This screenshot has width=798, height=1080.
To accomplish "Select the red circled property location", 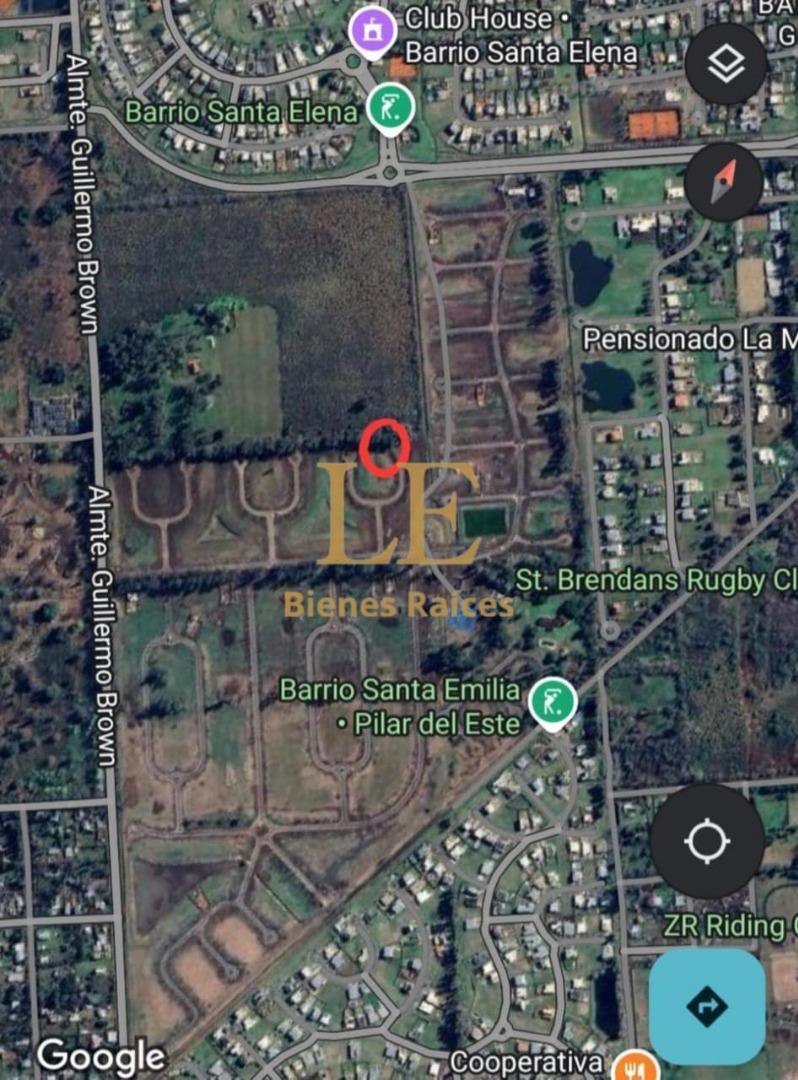I will [x=386, y=447].
